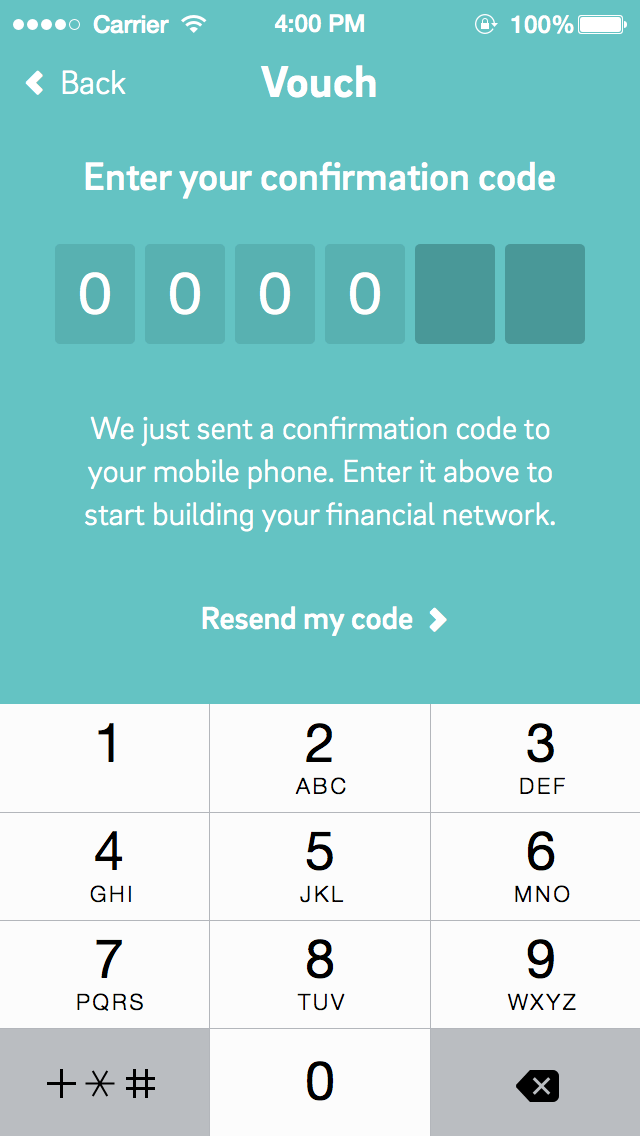Tap the 5 JKL key
The width and height of the screenshot is (640, 1136).
tap(320, 866)
